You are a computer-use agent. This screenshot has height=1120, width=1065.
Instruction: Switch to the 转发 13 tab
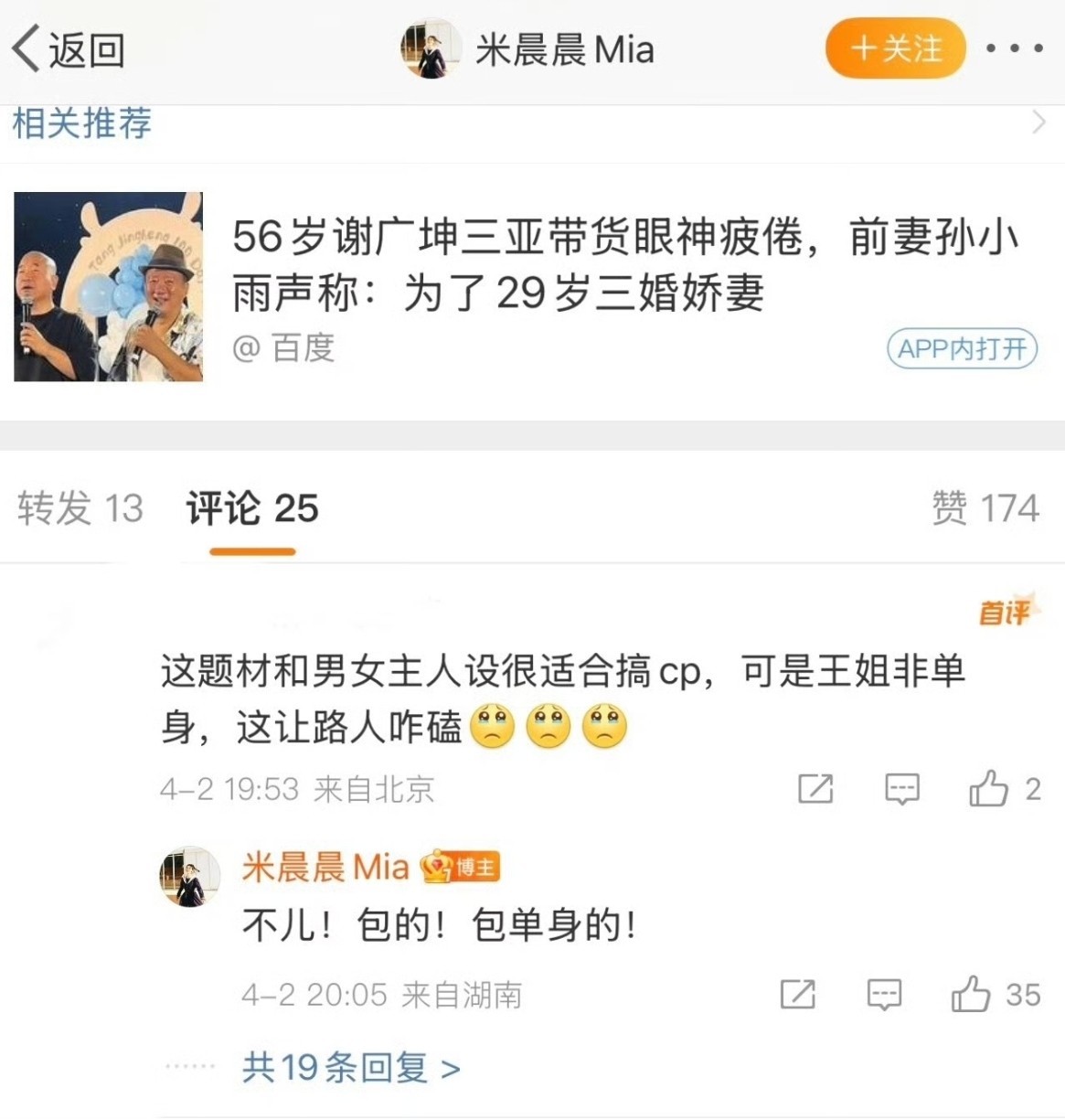[80, 508]
